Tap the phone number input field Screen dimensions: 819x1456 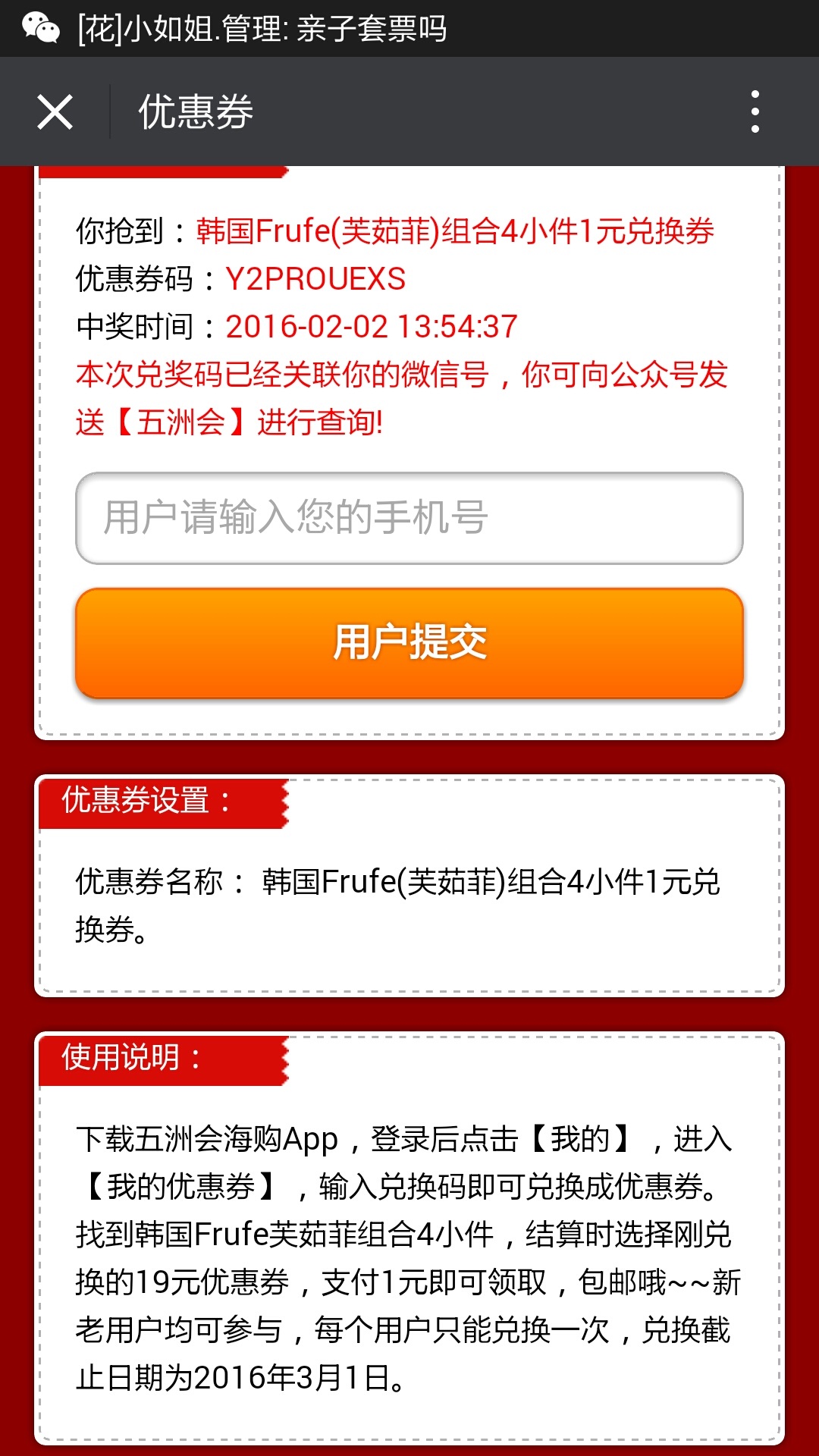409,517
